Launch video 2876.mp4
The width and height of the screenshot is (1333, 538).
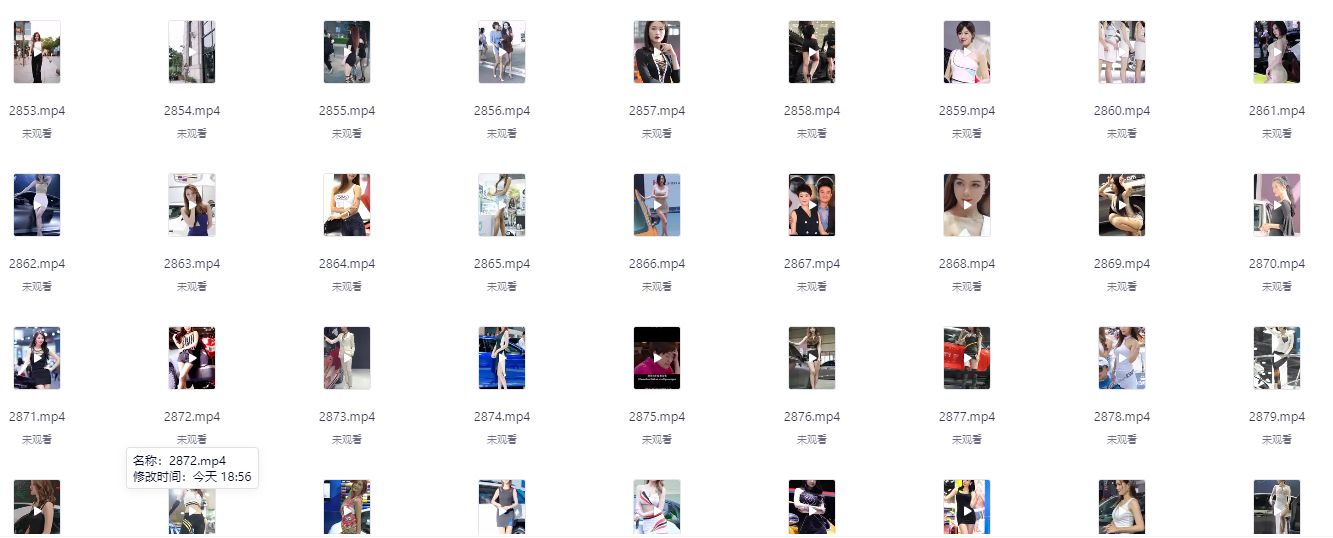(x=812, y=358)
